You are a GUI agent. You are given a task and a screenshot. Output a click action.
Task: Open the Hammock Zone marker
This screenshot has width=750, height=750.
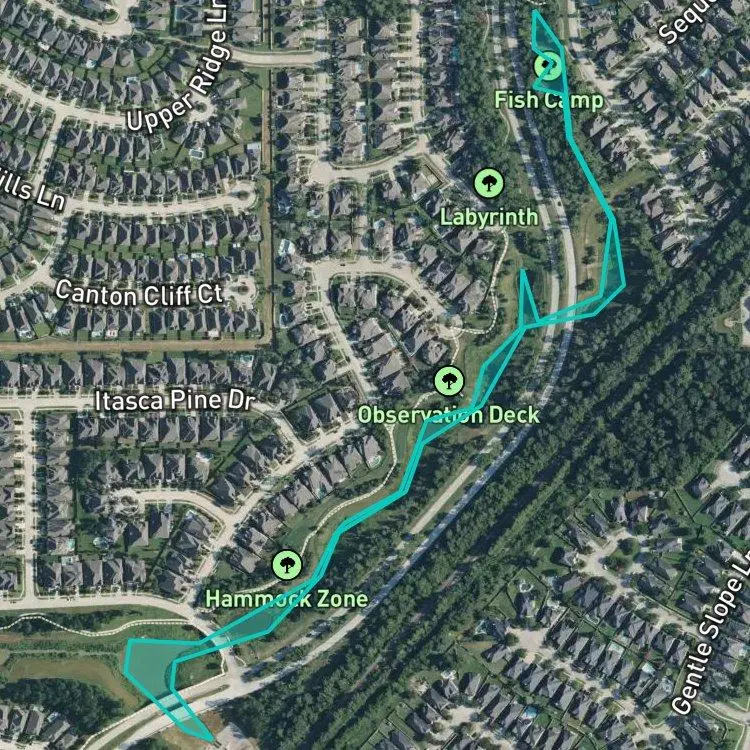click(x=287, y=565)
